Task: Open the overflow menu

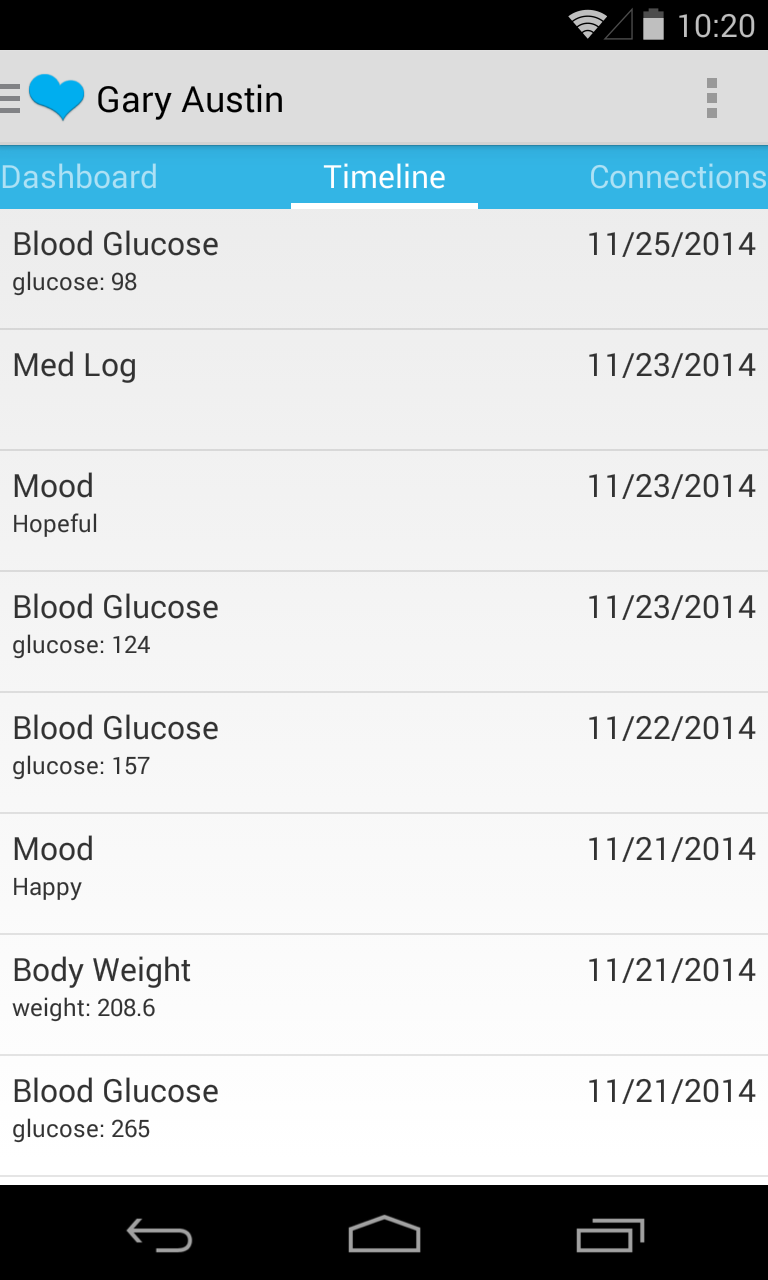Action: pos(711,99)
